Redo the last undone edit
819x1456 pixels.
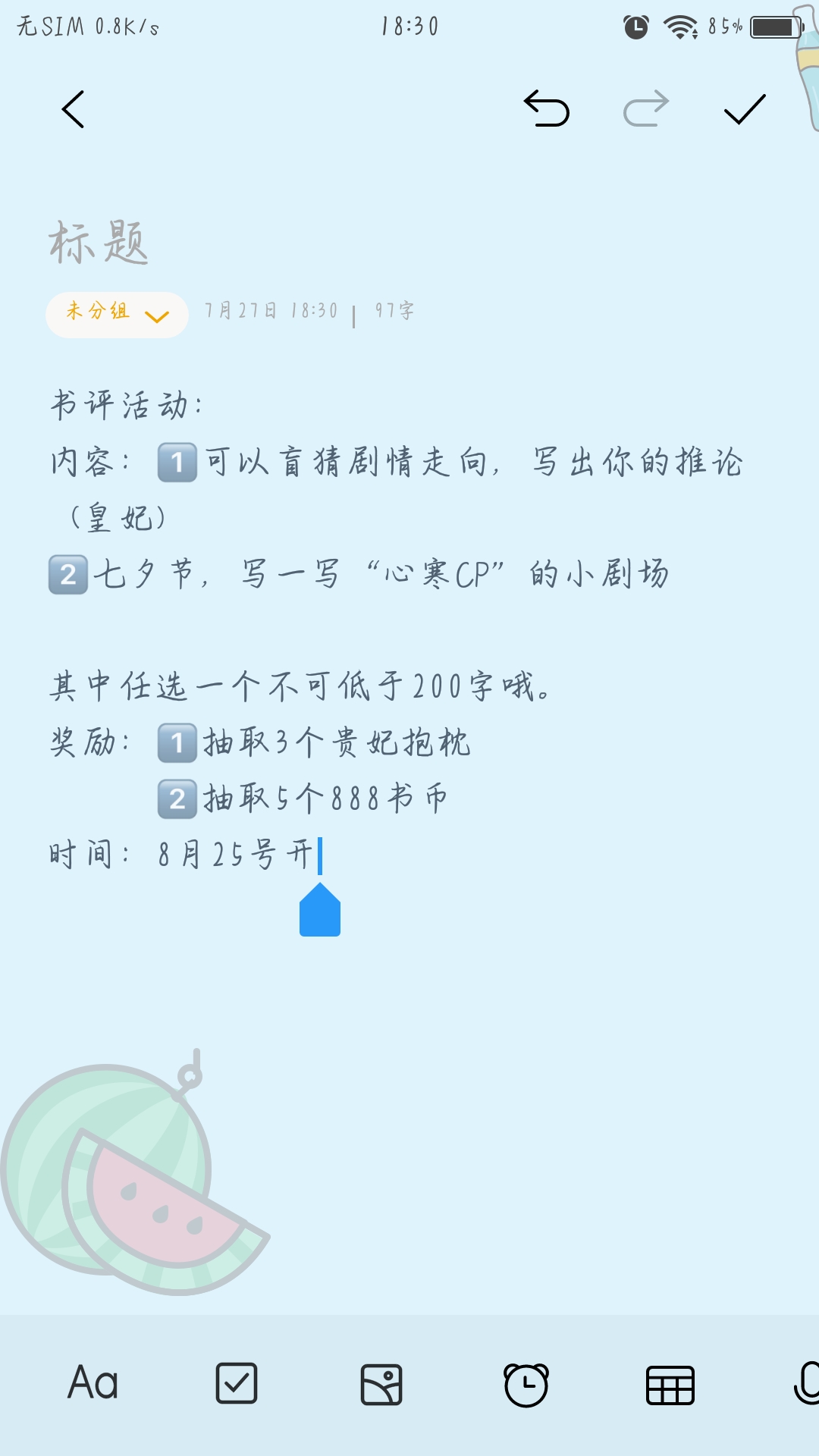[x=646, y=108]
